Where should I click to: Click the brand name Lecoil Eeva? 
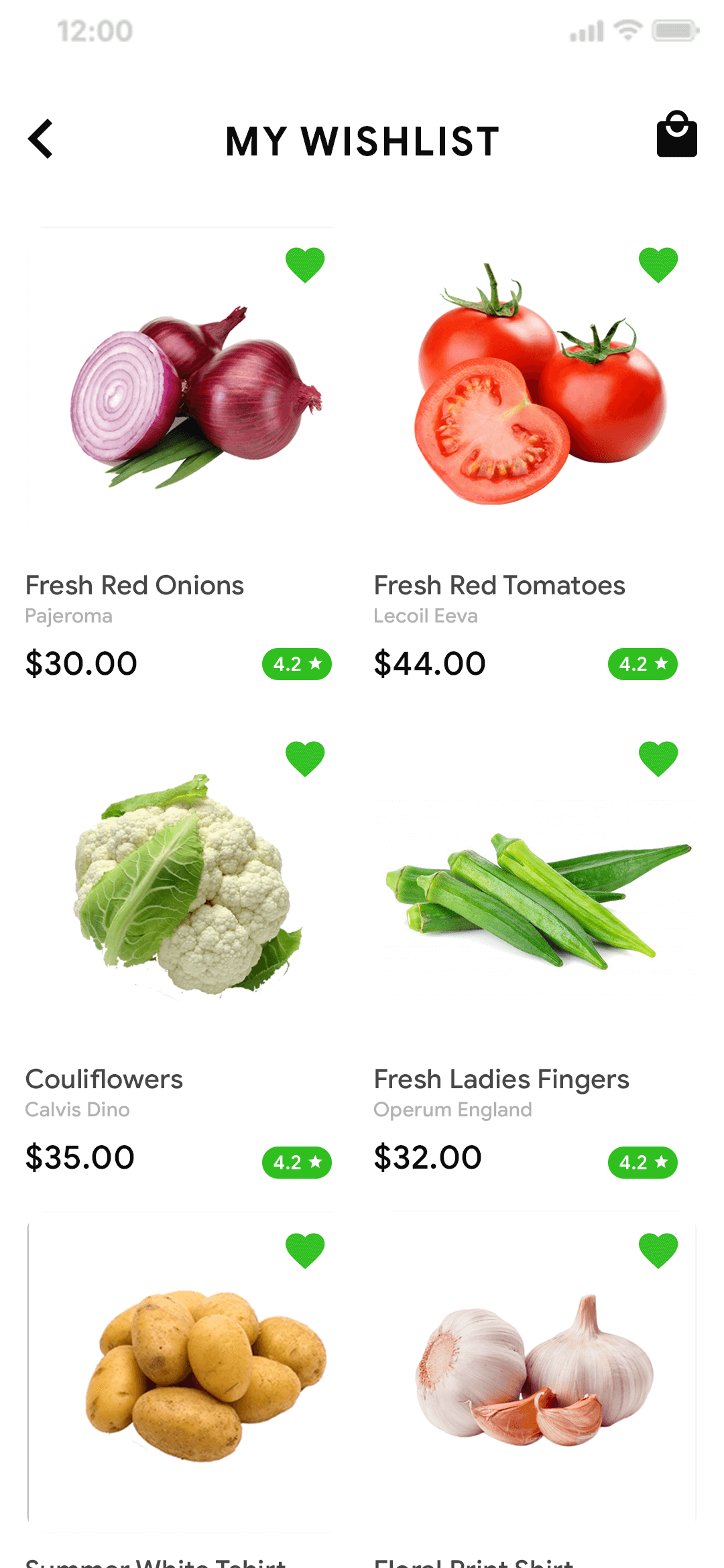[x=425, y=616]
